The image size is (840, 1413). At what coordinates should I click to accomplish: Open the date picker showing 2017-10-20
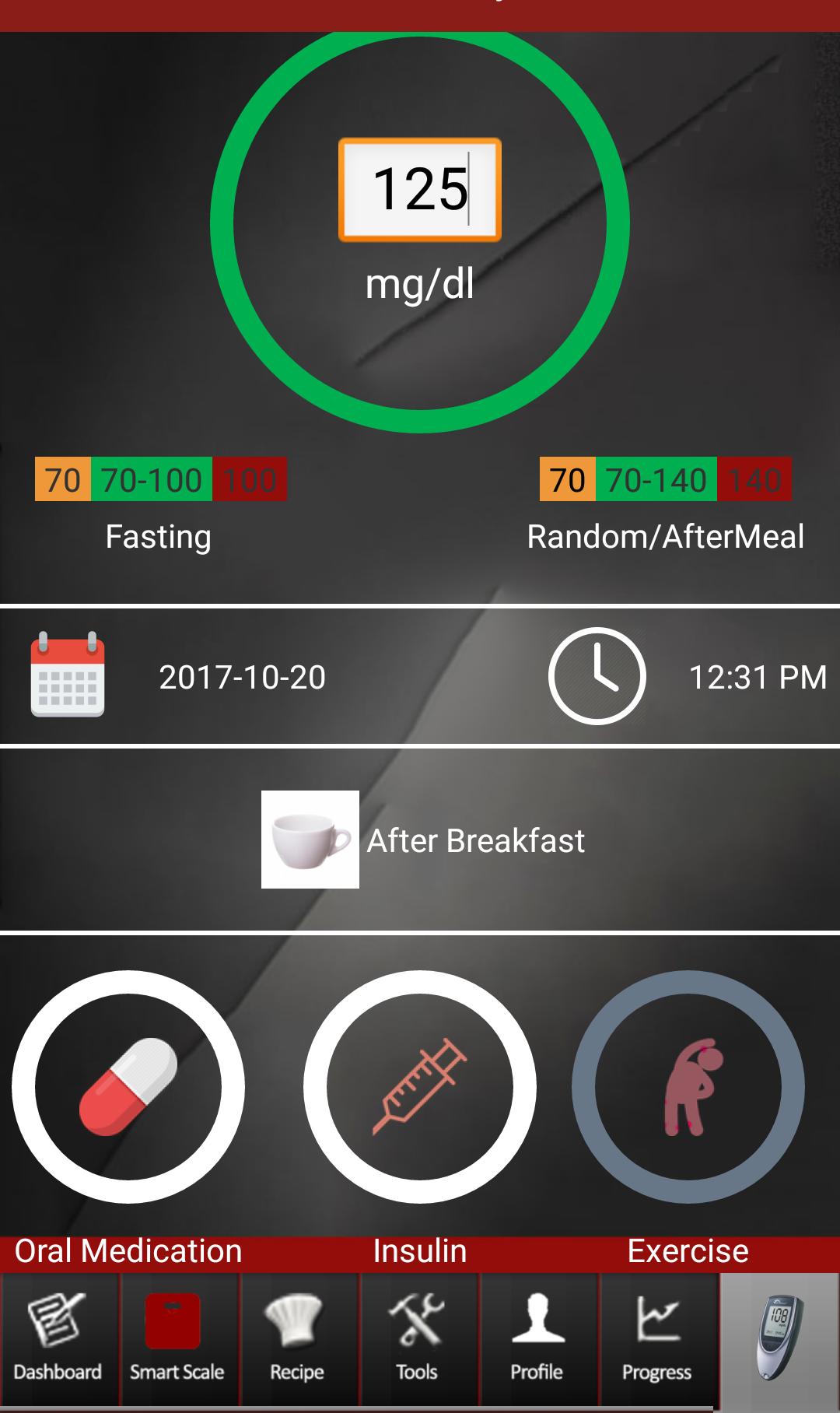[242, 677]
